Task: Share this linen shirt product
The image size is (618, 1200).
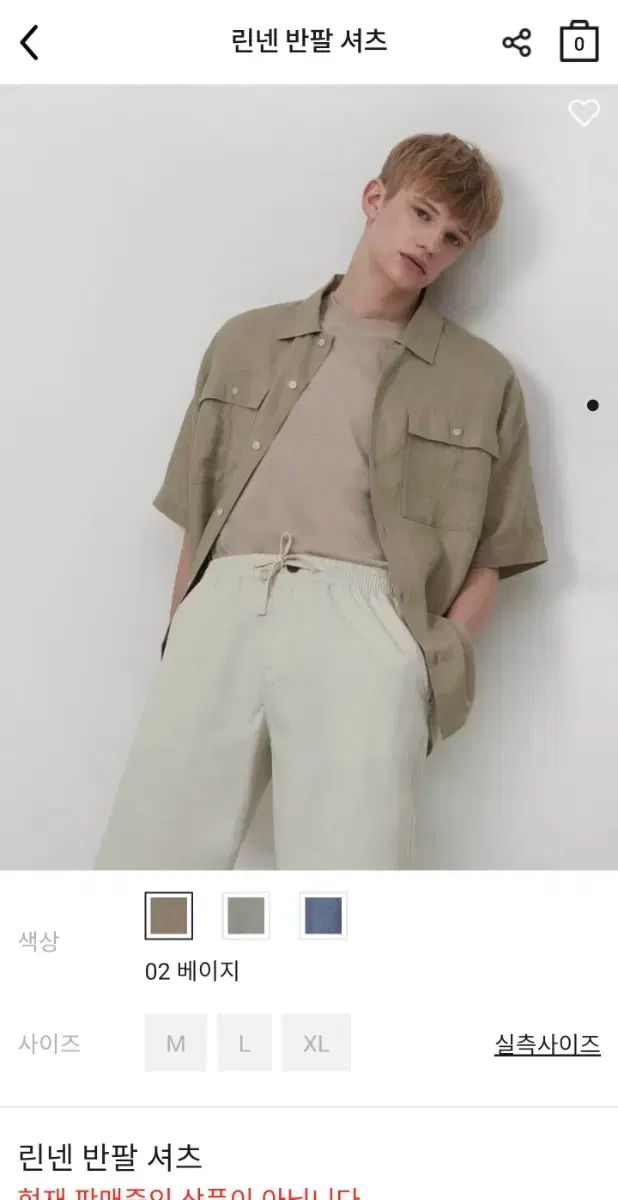Action: click(x=516, y=43)
